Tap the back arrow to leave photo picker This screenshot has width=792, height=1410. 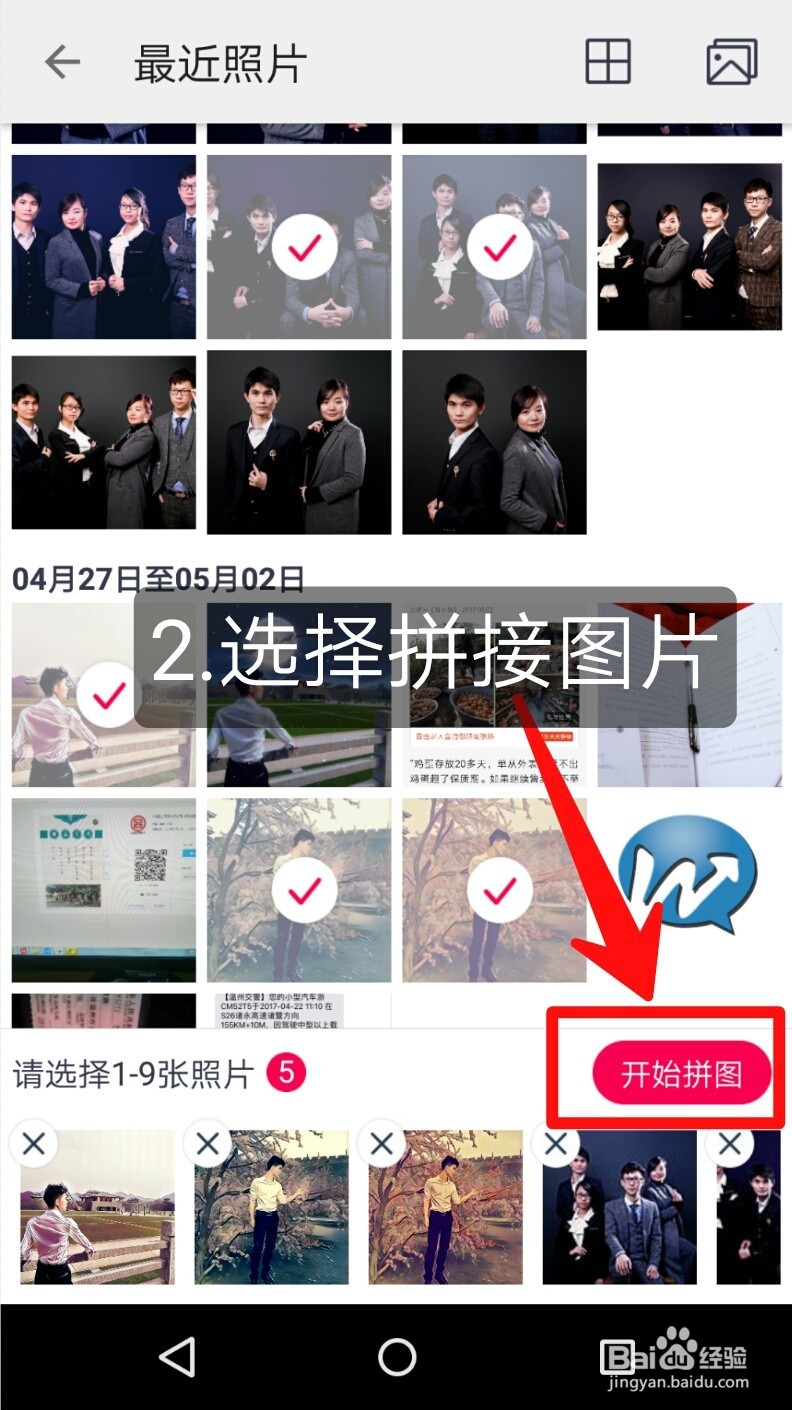click(60, 60)
